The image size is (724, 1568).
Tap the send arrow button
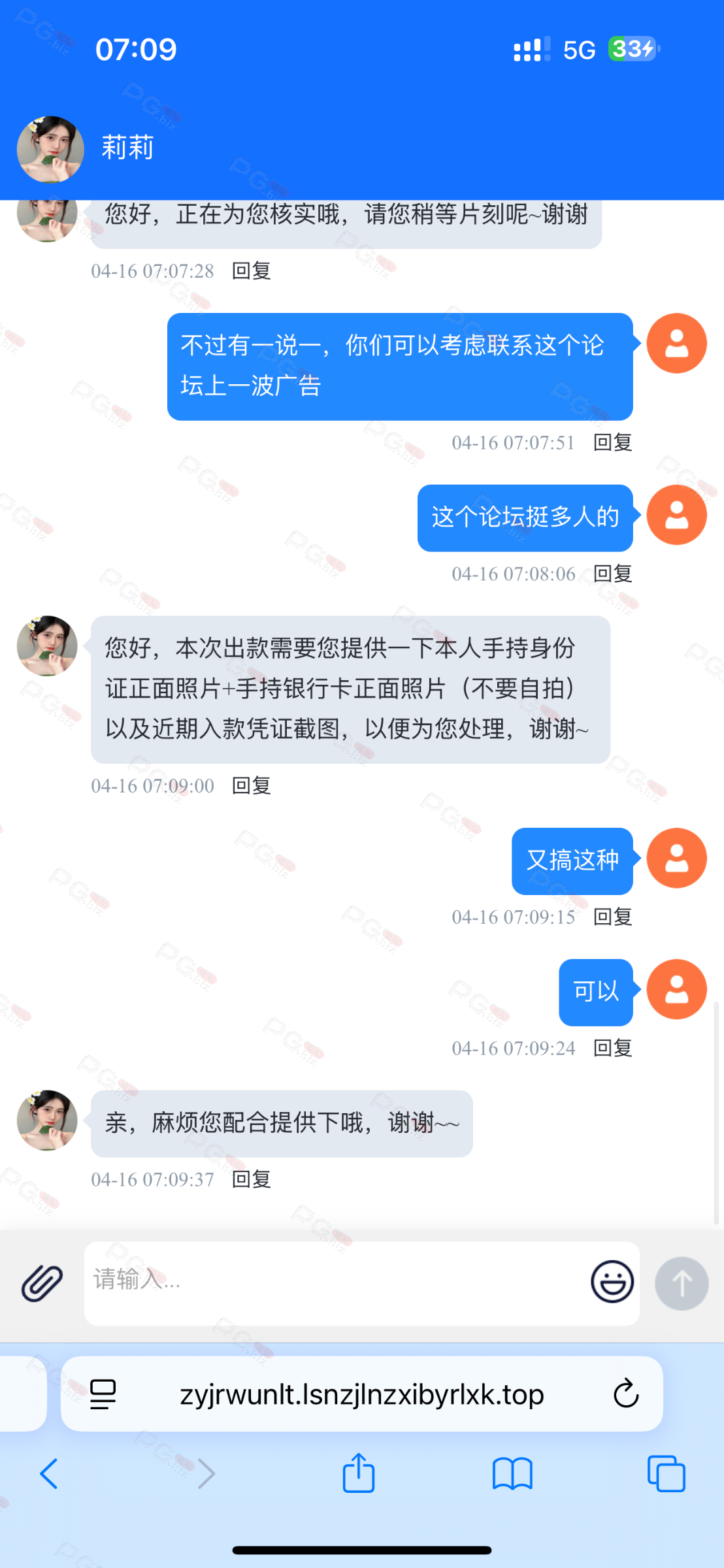[x=682, y=1283]
